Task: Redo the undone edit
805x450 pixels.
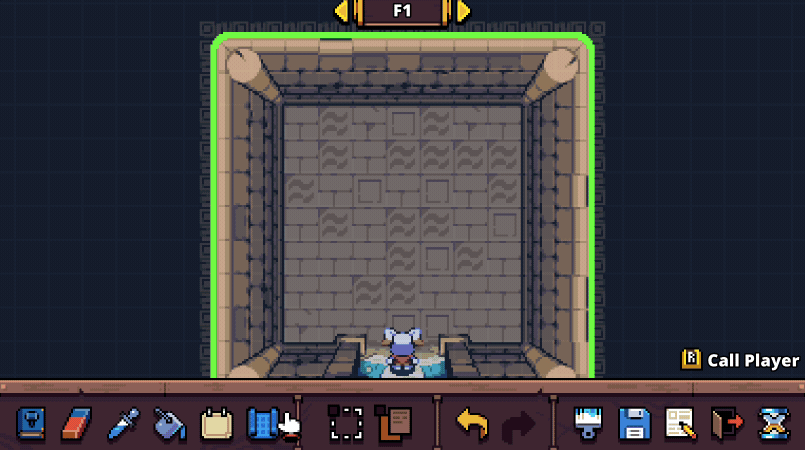Action: (x=517, y=424)
